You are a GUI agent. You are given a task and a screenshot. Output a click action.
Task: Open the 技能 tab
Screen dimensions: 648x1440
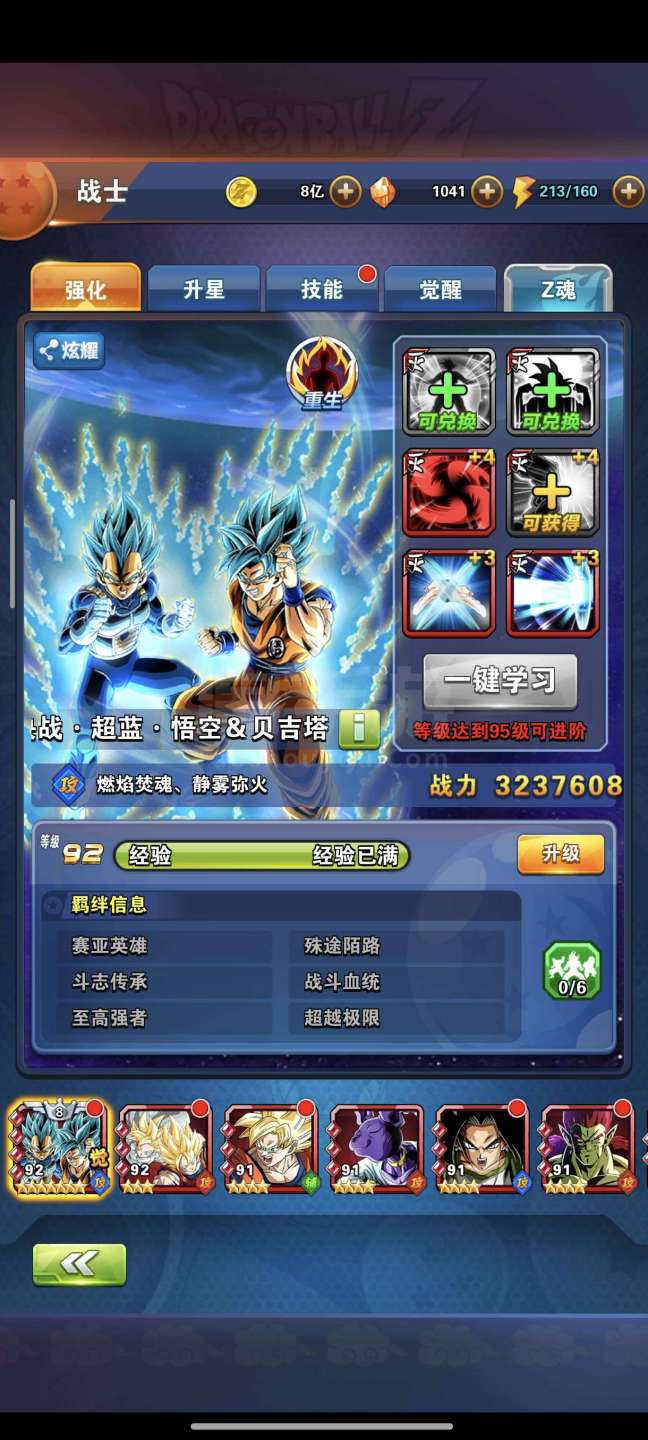point(322,290)
